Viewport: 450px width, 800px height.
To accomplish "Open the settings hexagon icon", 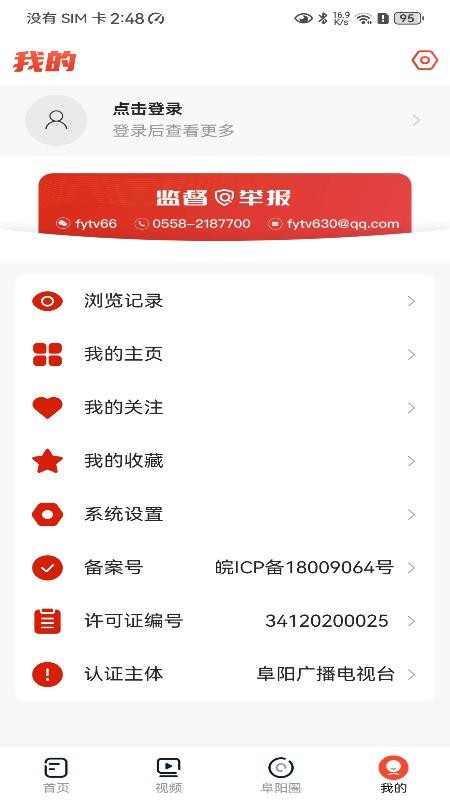I will [x=424, y=61].
